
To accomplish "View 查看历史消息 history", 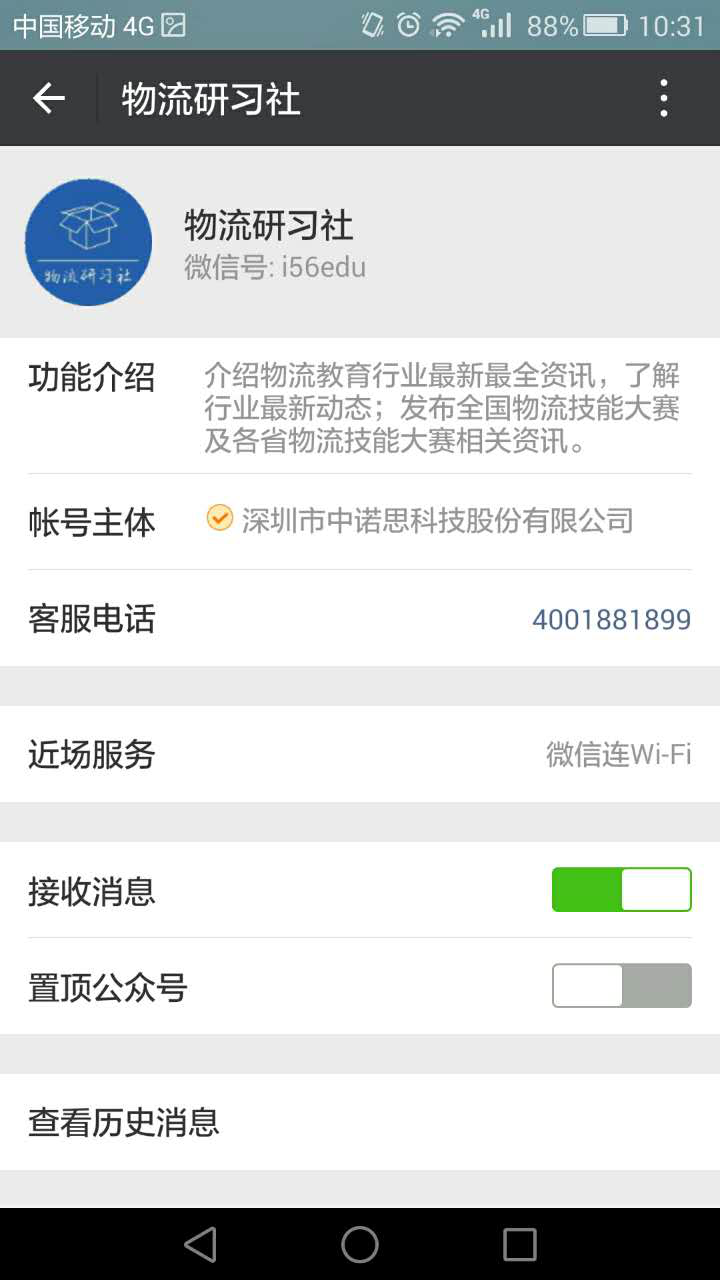I will 360,1122.
